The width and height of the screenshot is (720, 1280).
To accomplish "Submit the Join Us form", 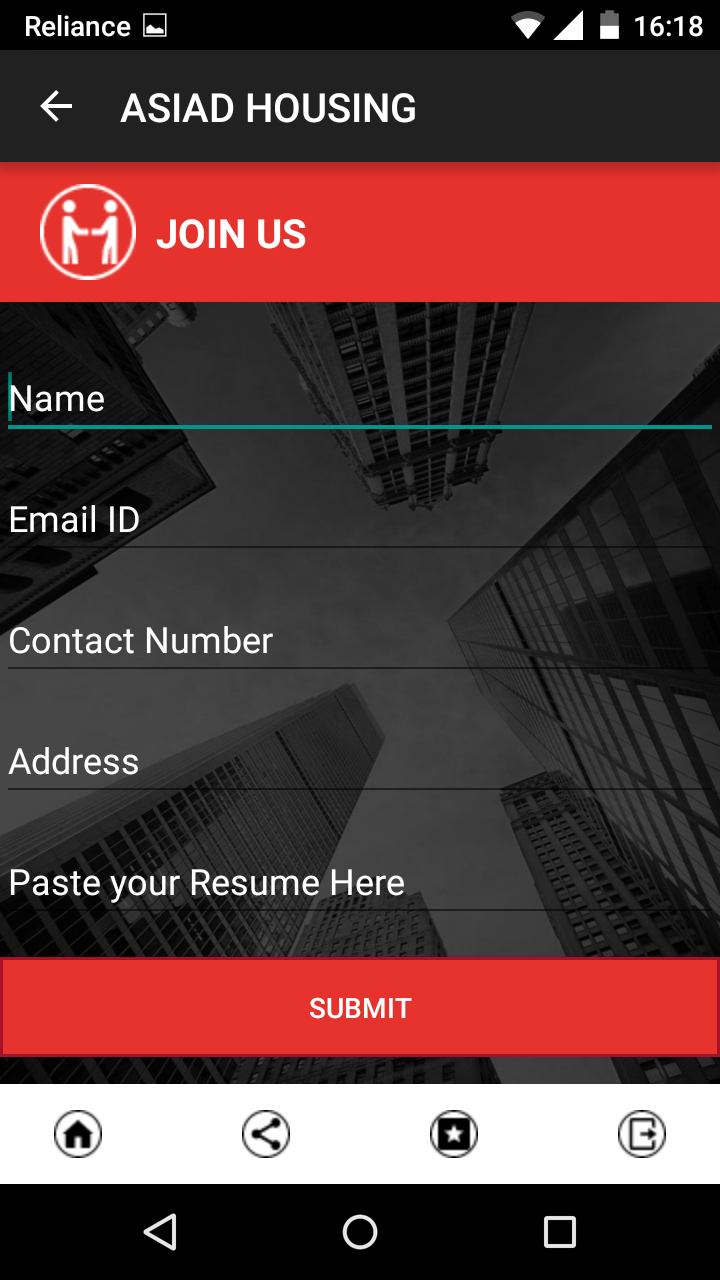I will pyautogui.click(x=360, y=1007).
